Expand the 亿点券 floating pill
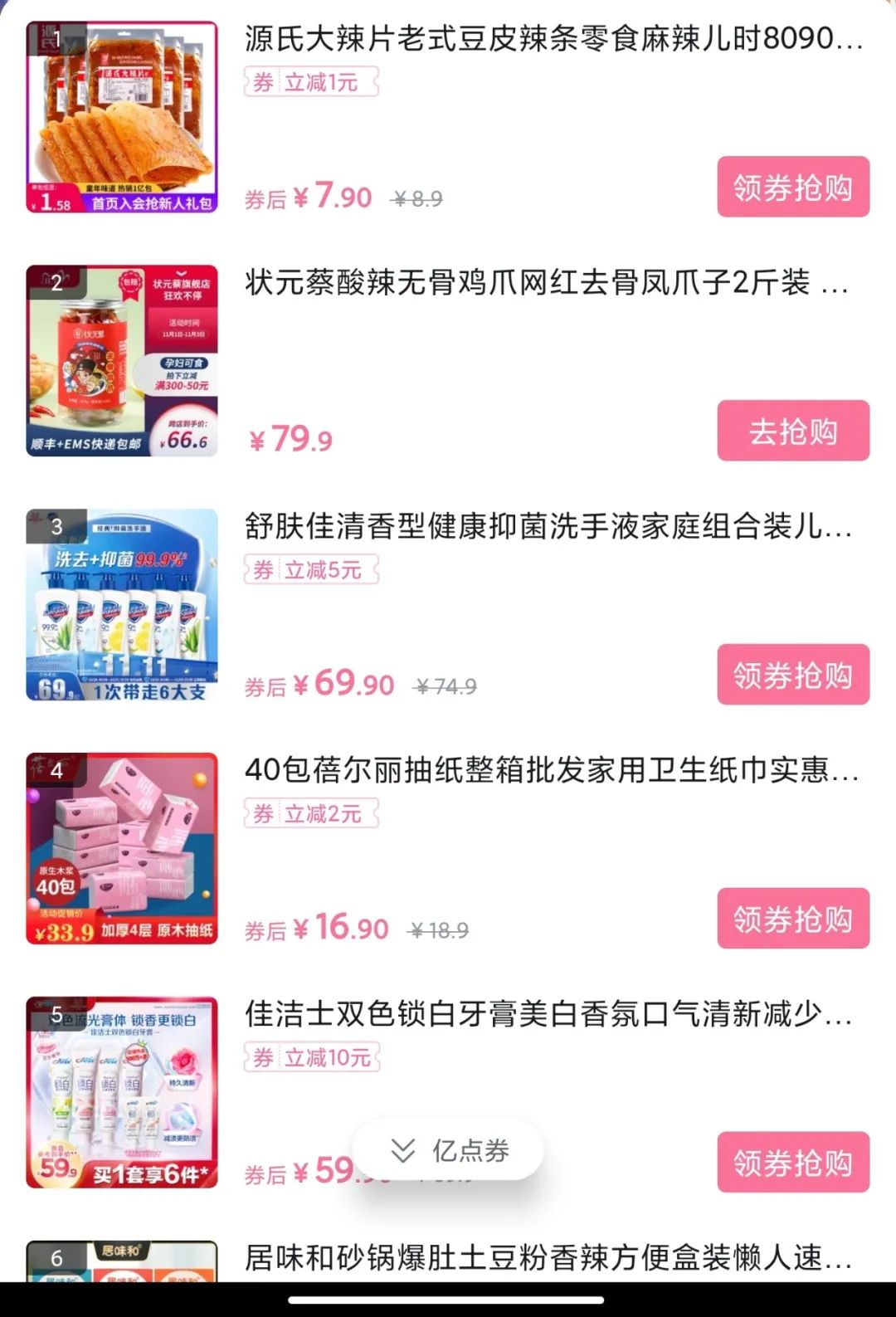This screenshot has width=896, height=1317. 449,1150
